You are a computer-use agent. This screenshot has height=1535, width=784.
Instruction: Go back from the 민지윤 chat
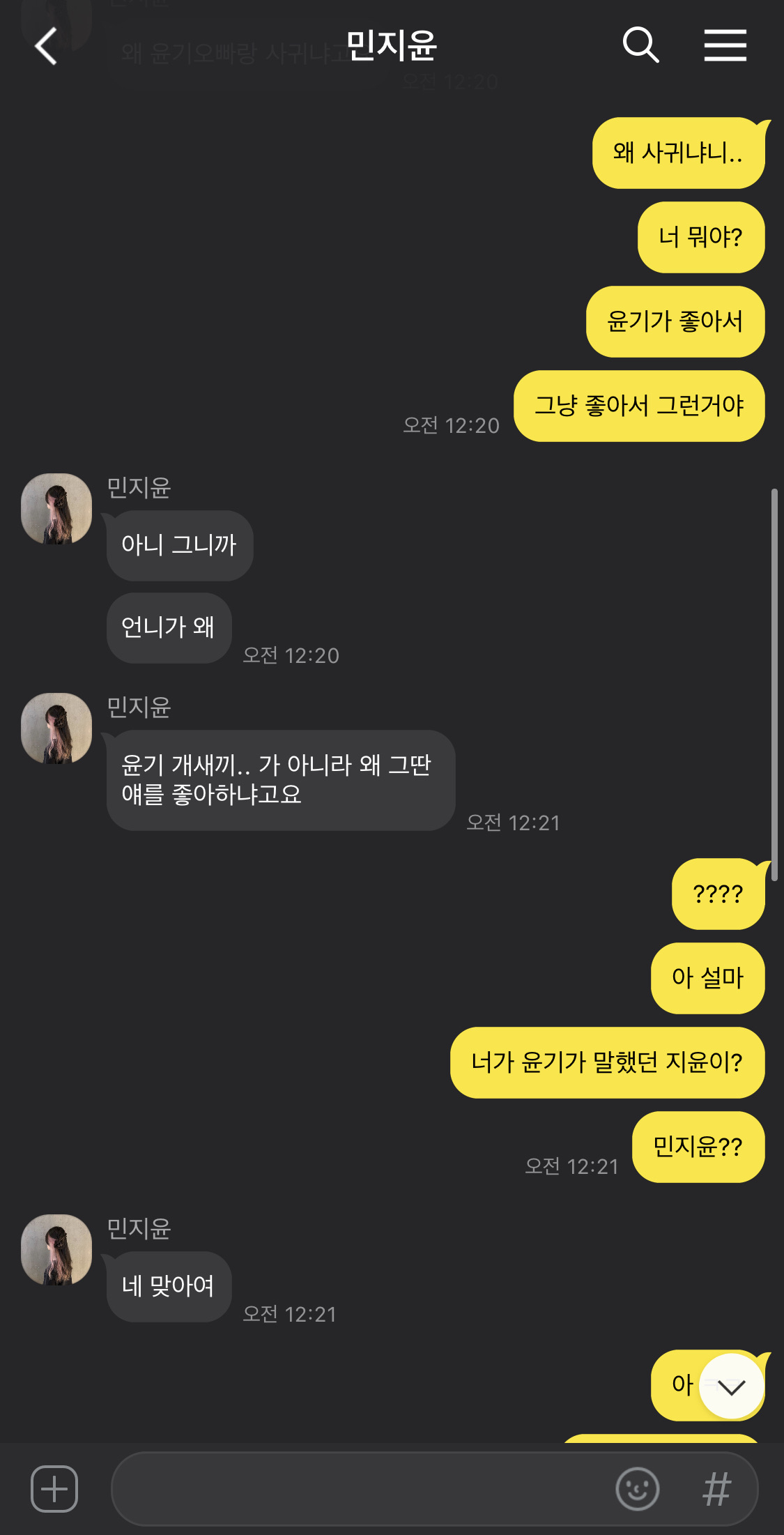coord(46,46)
